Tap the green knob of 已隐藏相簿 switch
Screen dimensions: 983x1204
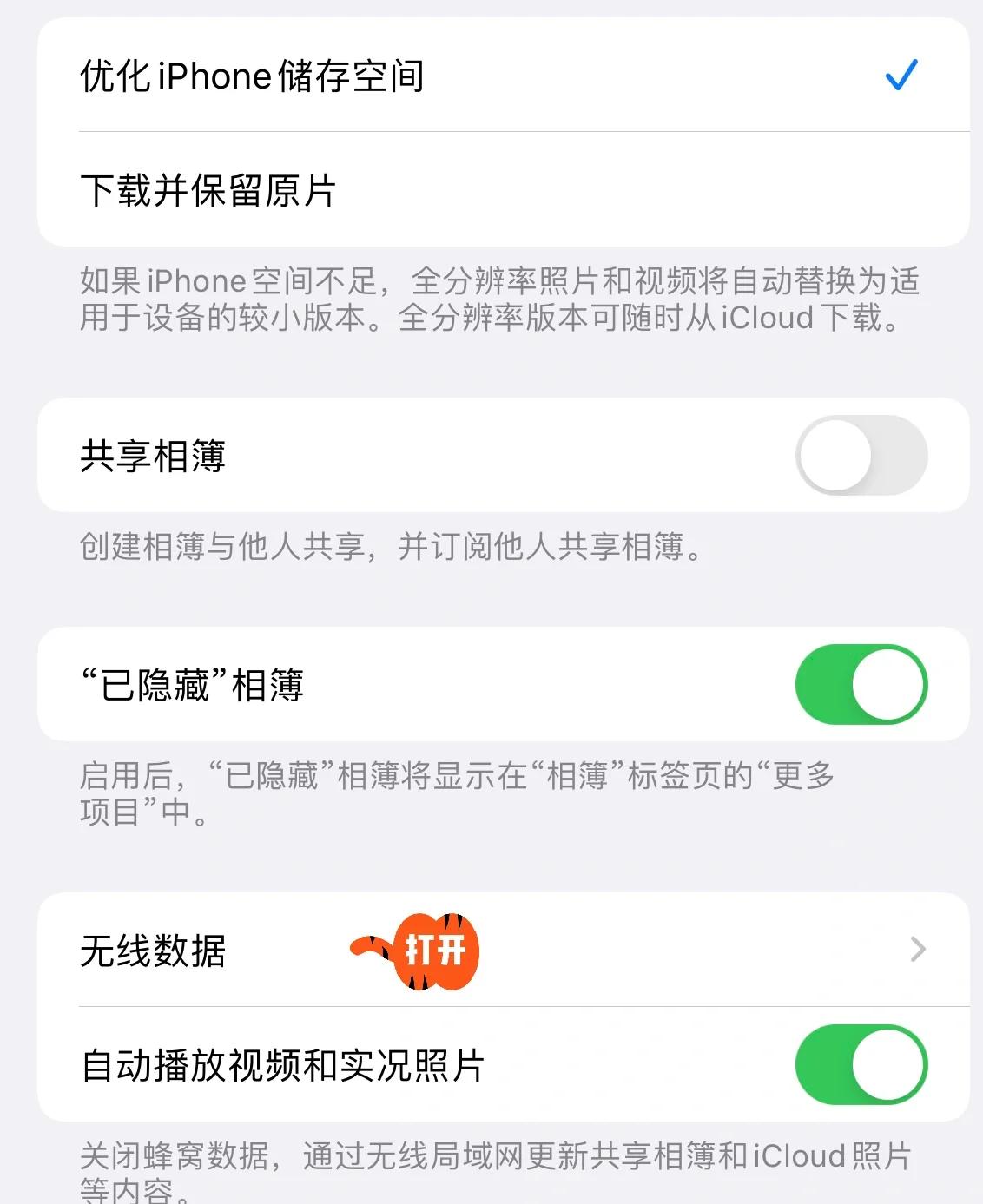[888, 684]
